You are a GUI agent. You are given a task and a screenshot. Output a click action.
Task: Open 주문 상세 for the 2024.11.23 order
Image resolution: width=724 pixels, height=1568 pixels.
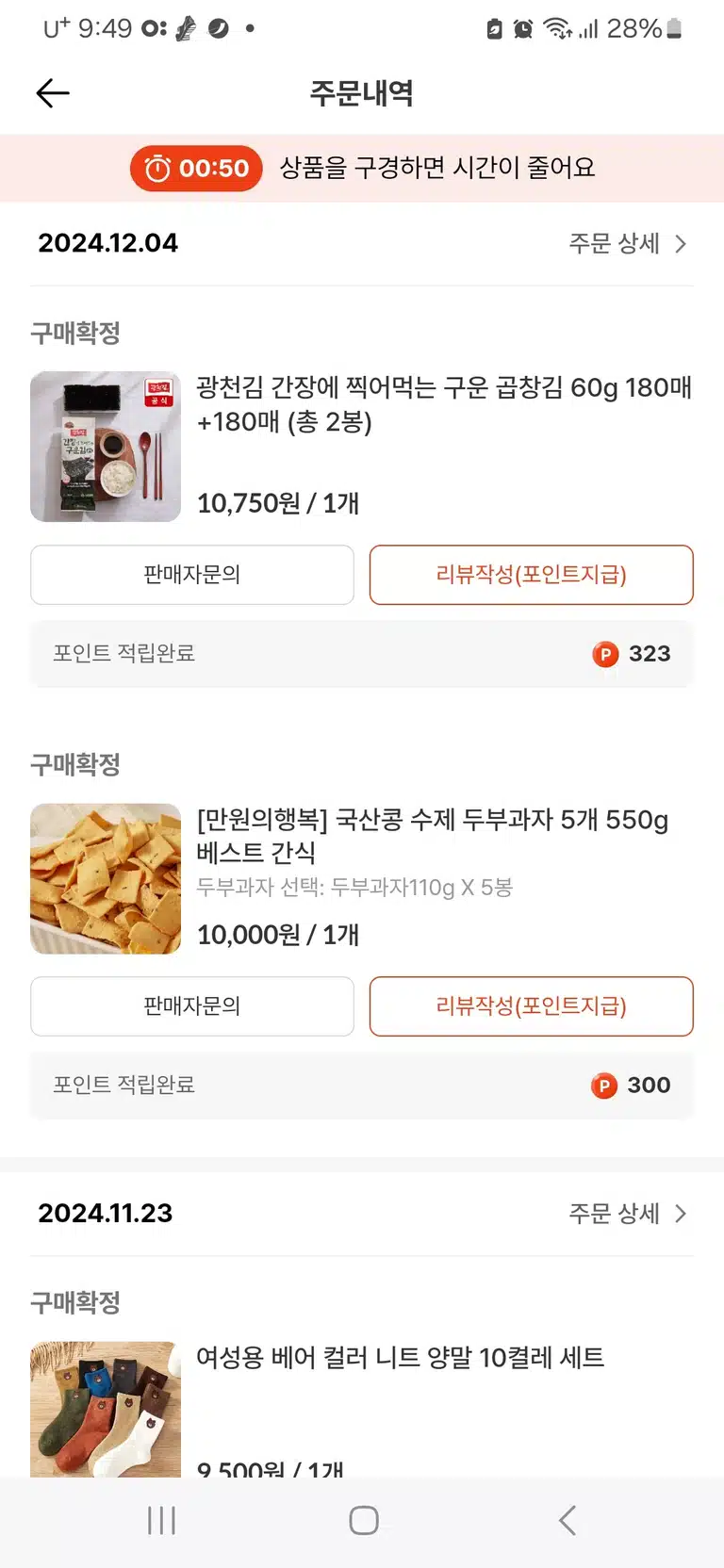pos(628,1214)
